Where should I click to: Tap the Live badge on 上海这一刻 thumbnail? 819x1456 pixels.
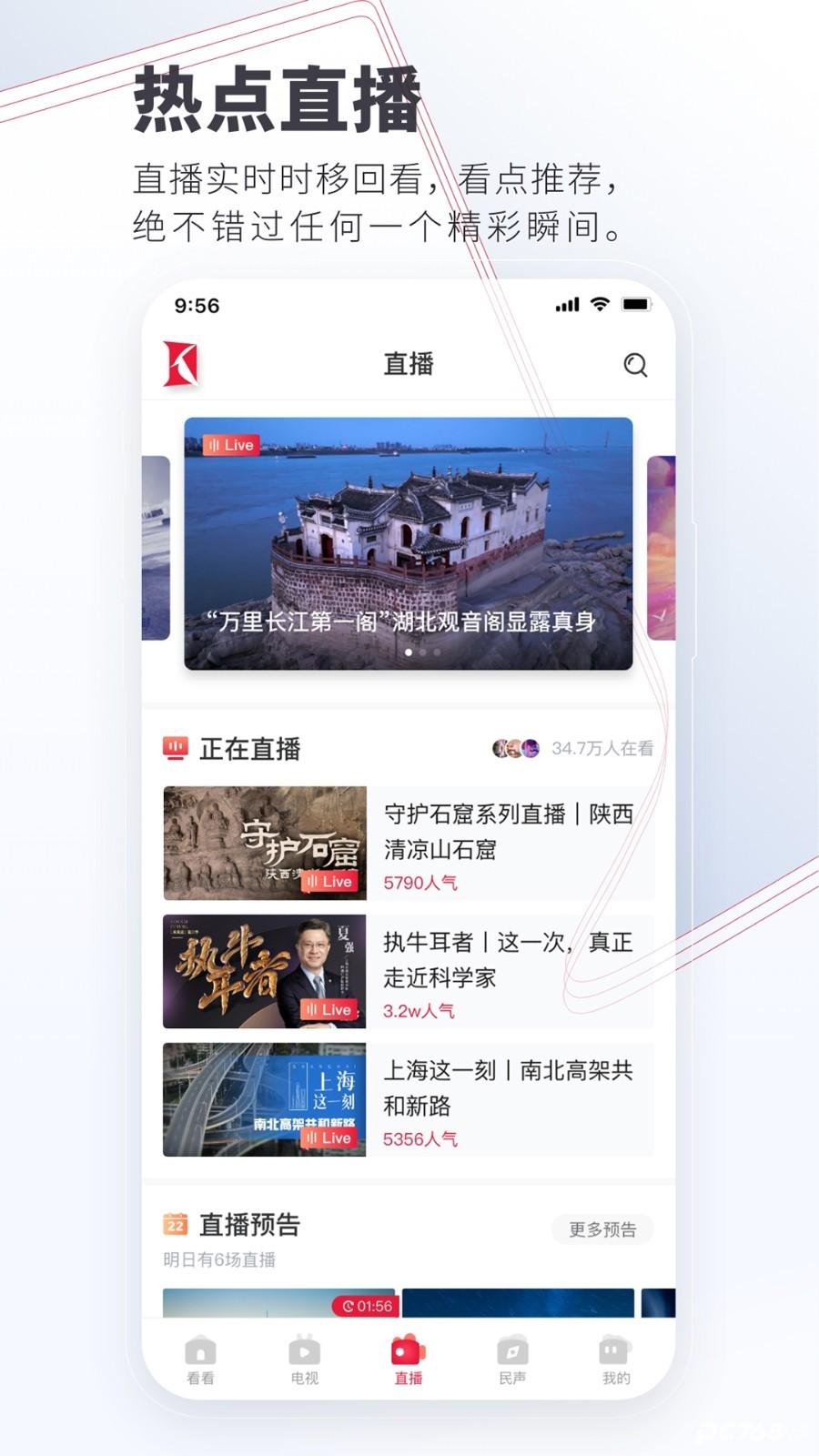pyautogui.click(x=329, y=1137)
